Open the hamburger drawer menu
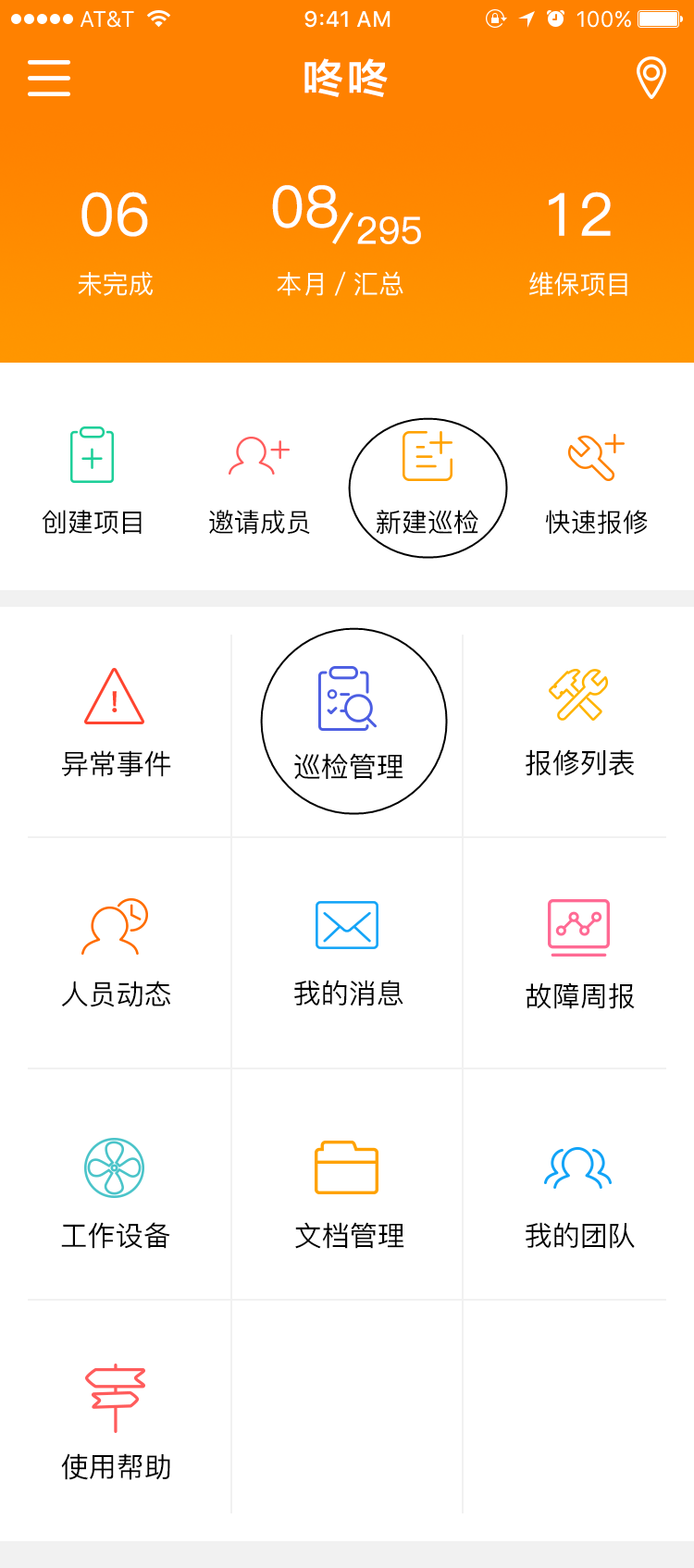The width and height of the screenshot is (694, 1568). [x=49, y=78]
